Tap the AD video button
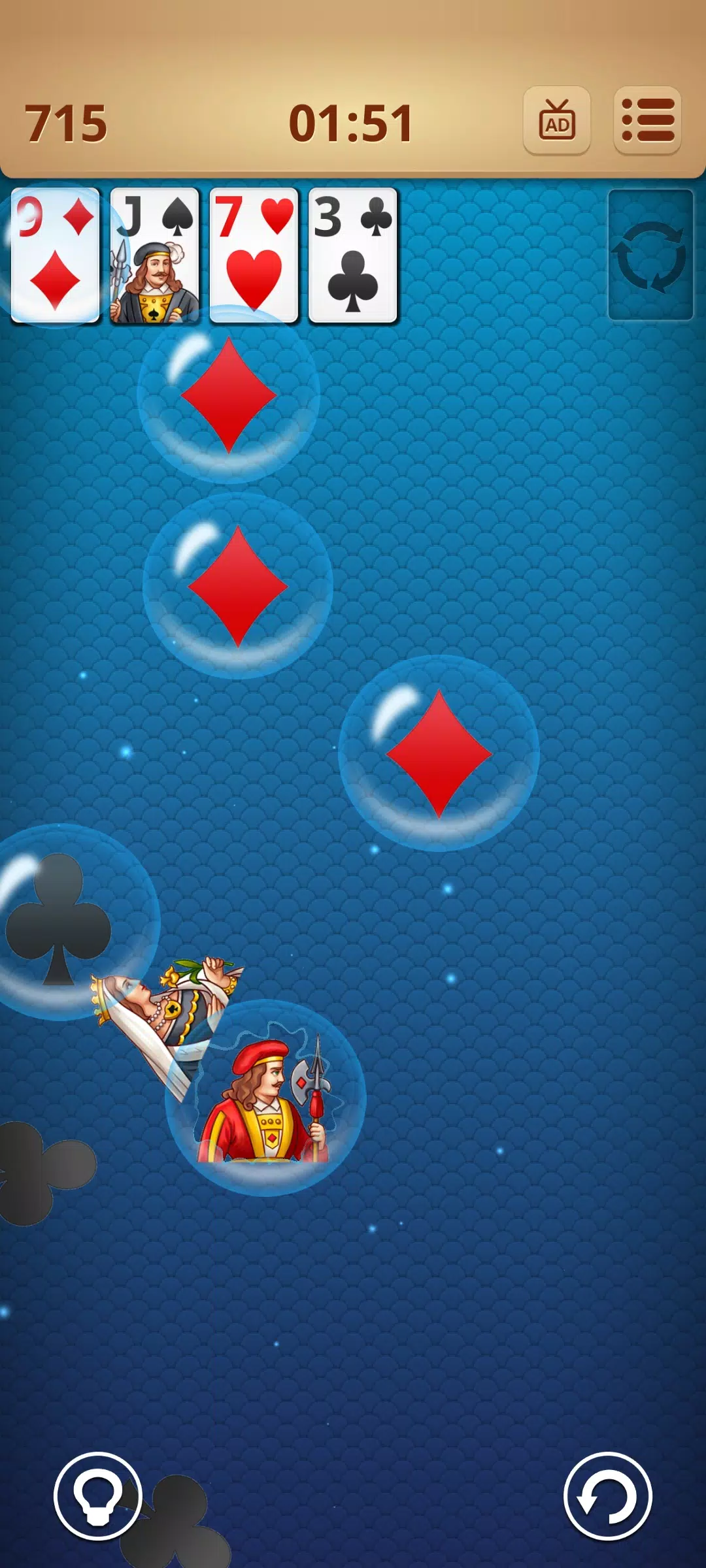 tap(557, 121)
